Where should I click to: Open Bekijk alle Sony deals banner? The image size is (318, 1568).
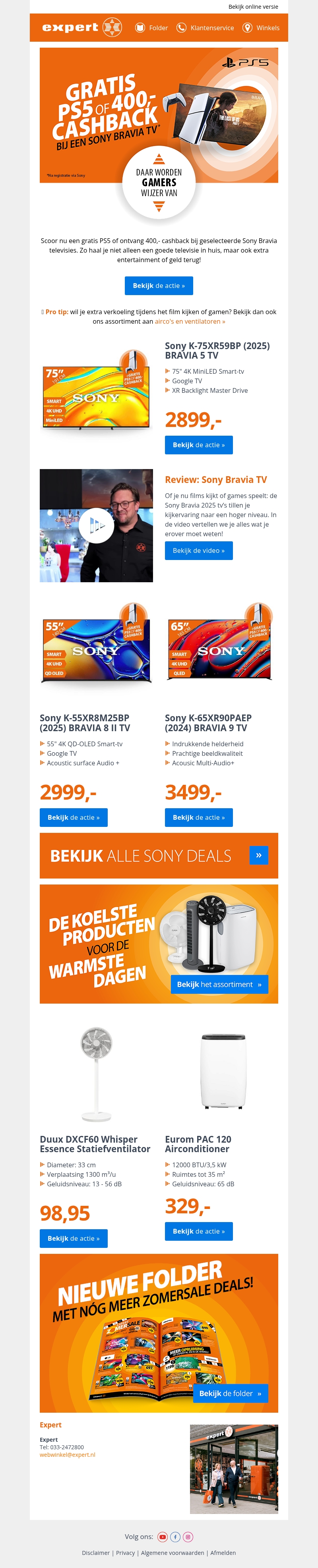158,856
